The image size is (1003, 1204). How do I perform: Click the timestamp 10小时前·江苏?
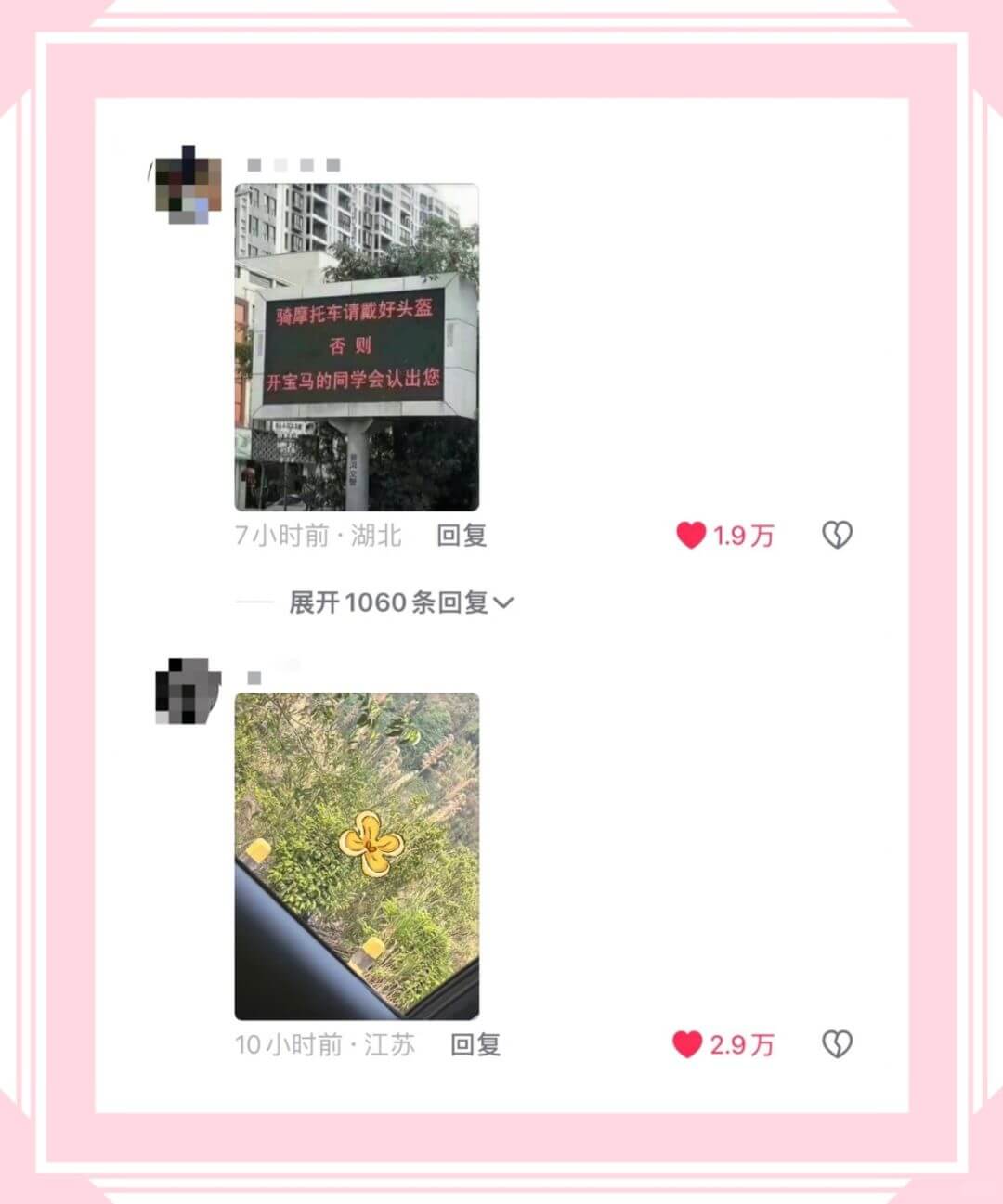325,1044
